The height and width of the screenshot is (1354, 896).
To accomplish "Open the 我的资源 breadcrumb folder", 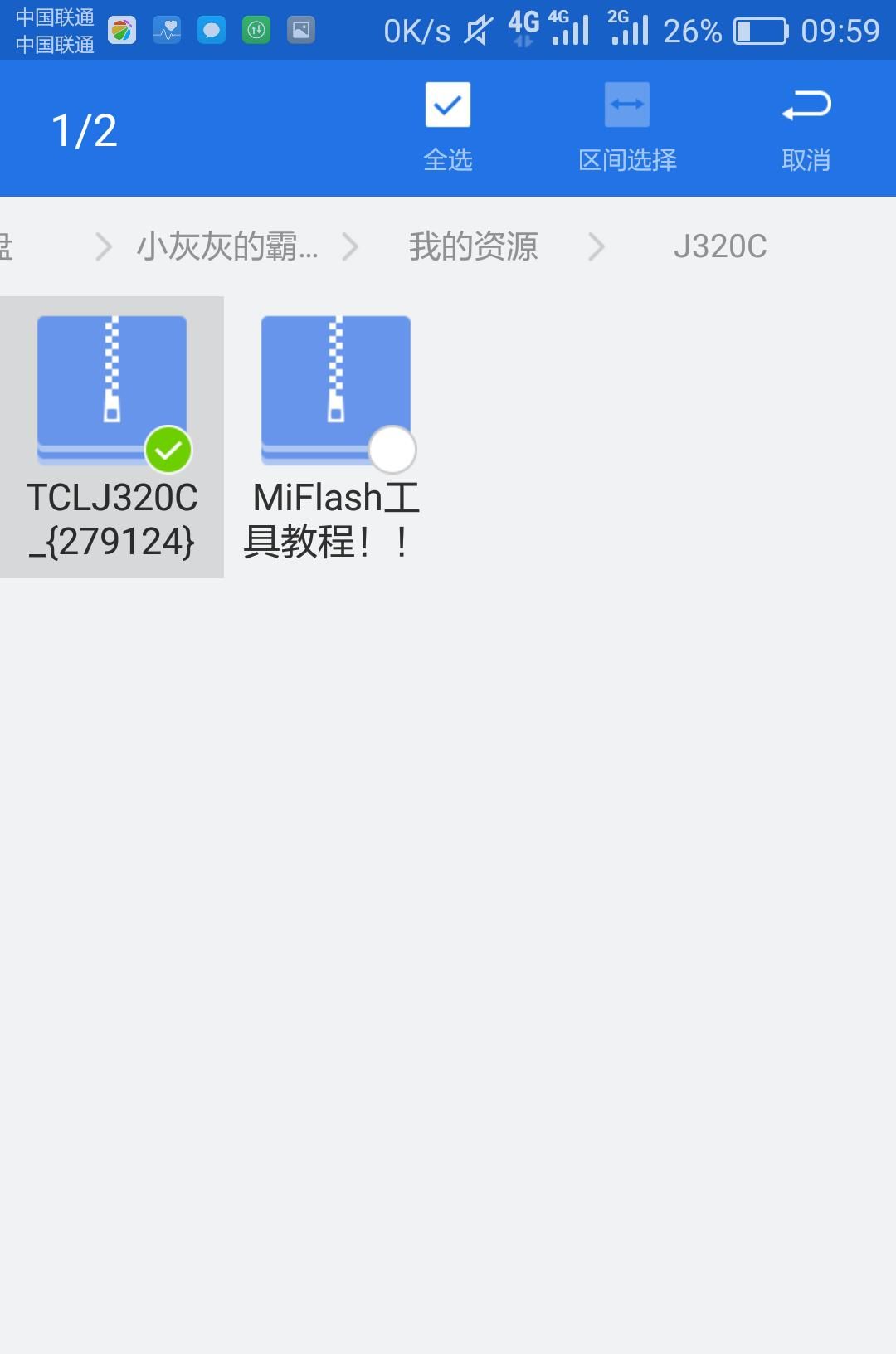I will pyautogui.click(x=474, y=246).
